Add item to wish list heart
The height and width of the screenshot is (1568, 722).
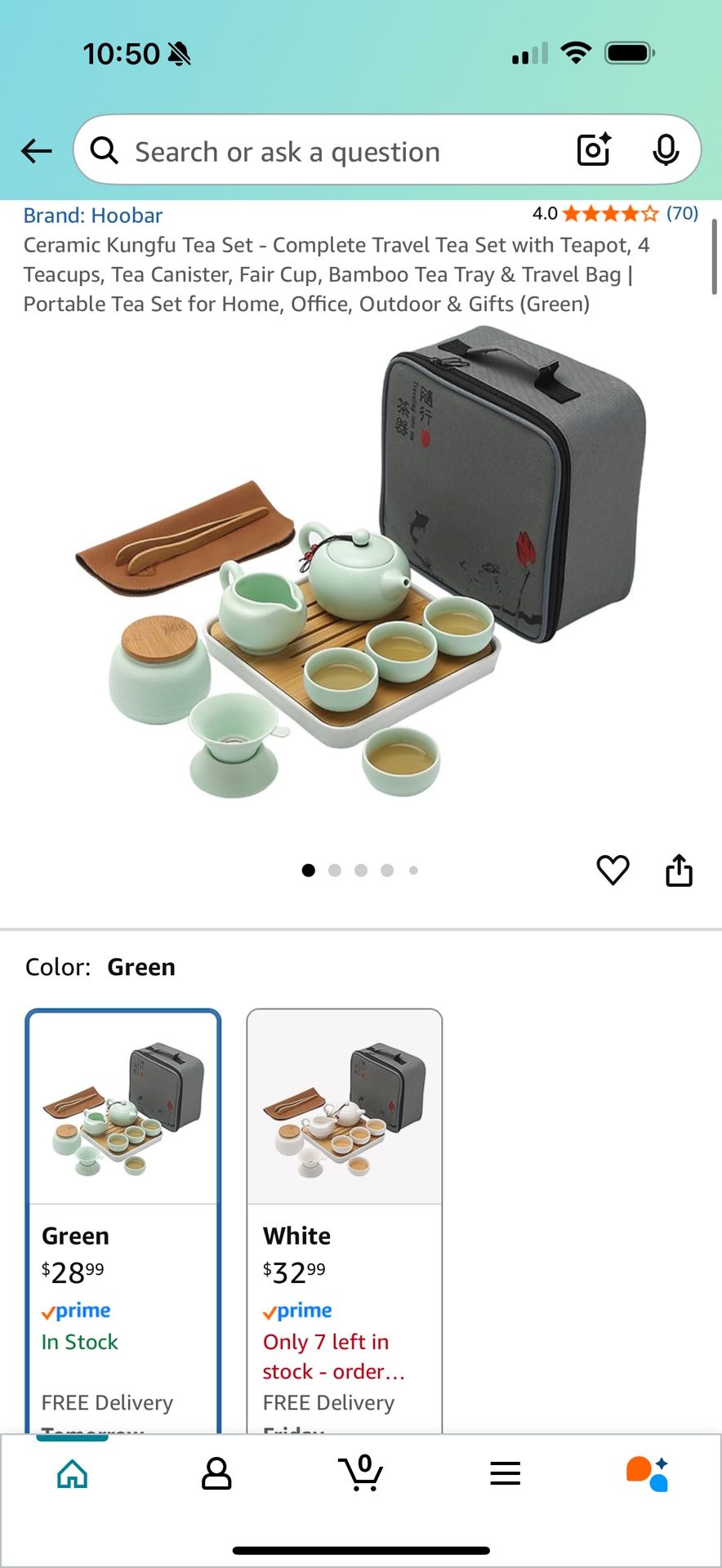pos(613,870)
